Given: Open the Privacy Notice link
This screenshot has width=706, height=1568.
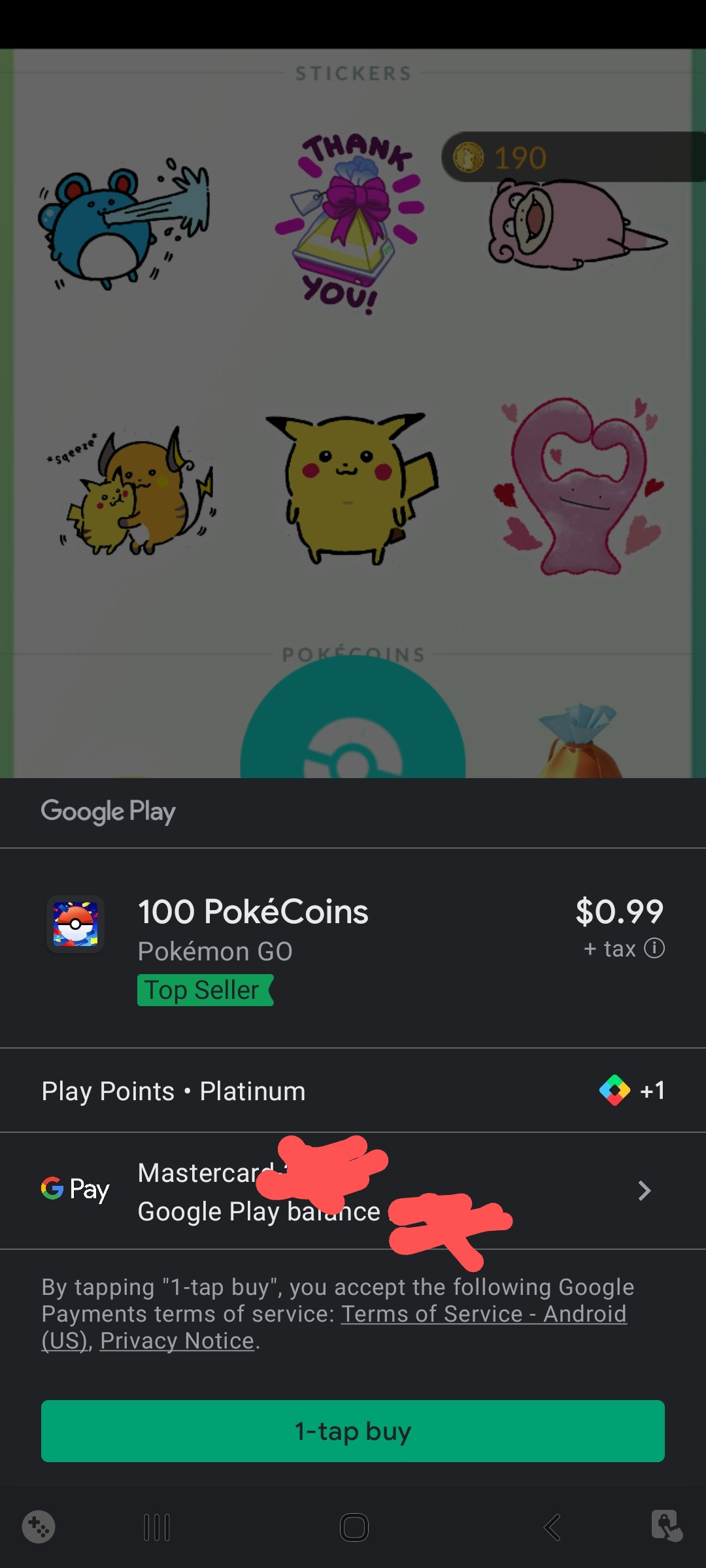Looking at the screenshot, I should [x=176, y=1341].
